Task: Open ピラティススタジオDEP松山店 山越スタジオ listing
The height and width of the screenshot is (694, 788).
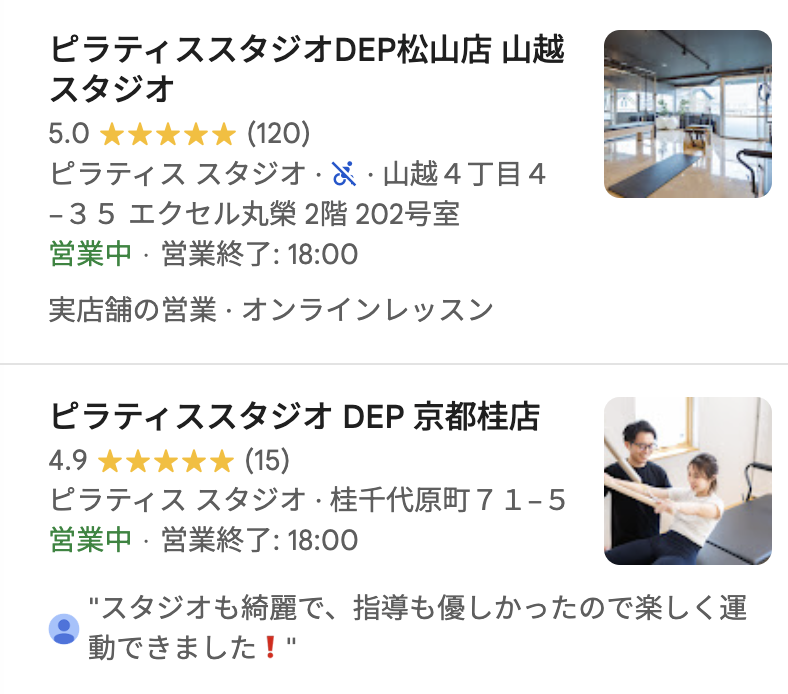Action: coord(307,69)
